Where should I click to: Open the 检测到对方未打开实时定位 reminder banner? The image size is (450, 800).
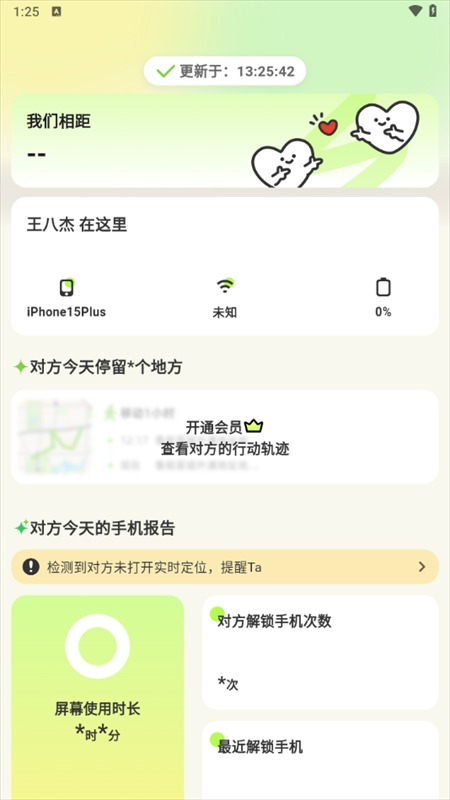[x=225, y=567]
